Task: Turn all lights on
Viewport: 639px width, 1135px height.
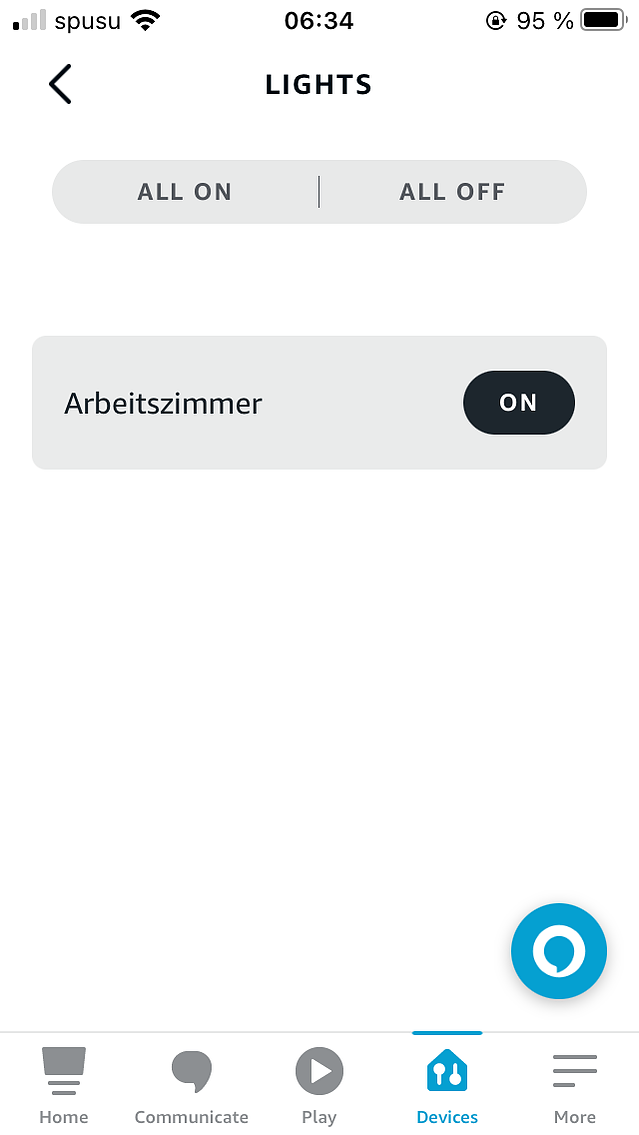Action: (185, 192)
